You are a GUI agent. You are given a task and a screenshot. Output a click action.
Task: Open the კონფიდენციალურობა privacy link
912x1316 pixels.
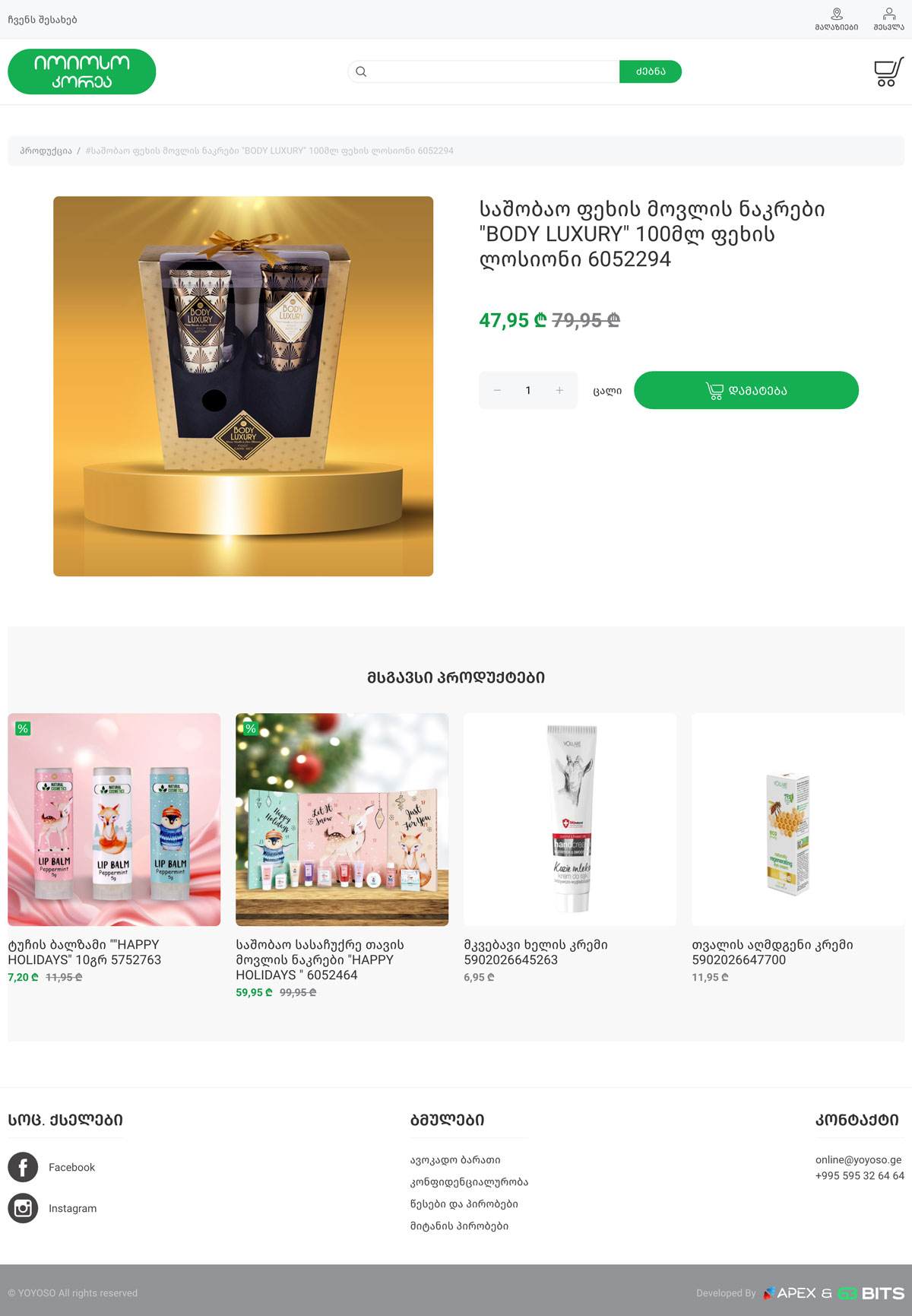[x=469, y=1182]
